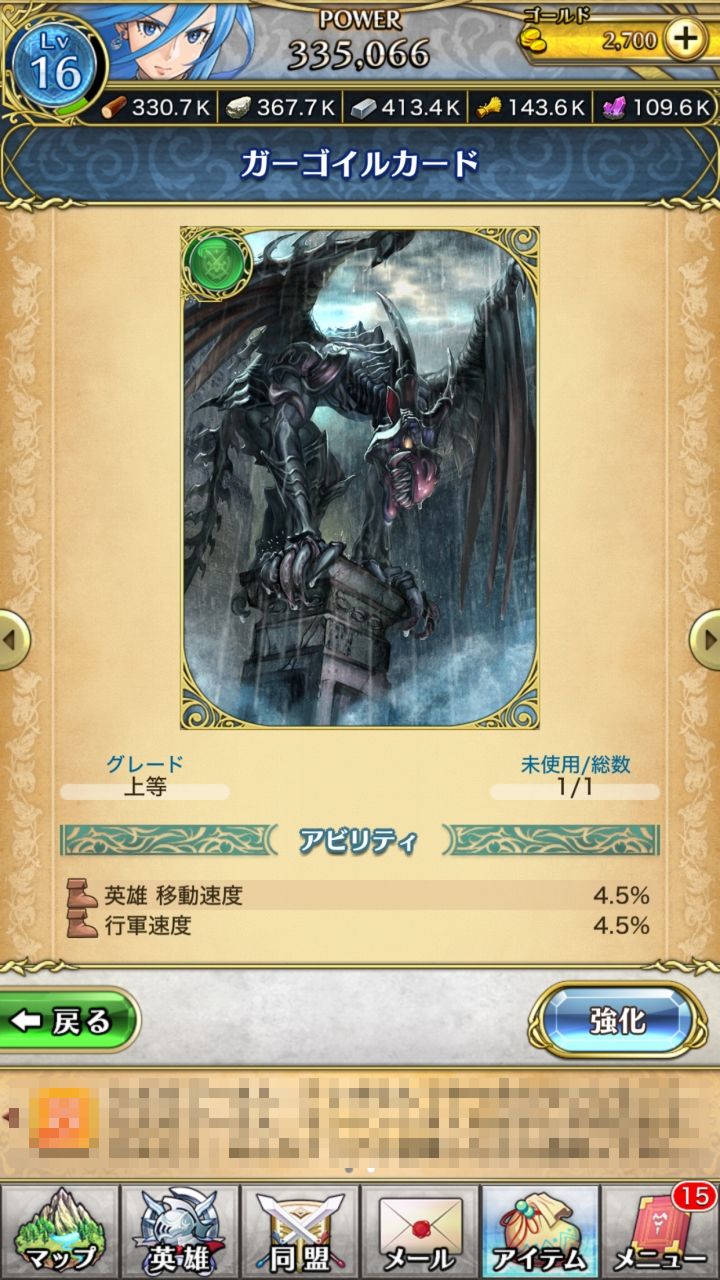Show the next card with right arrow

click(706, 639)
